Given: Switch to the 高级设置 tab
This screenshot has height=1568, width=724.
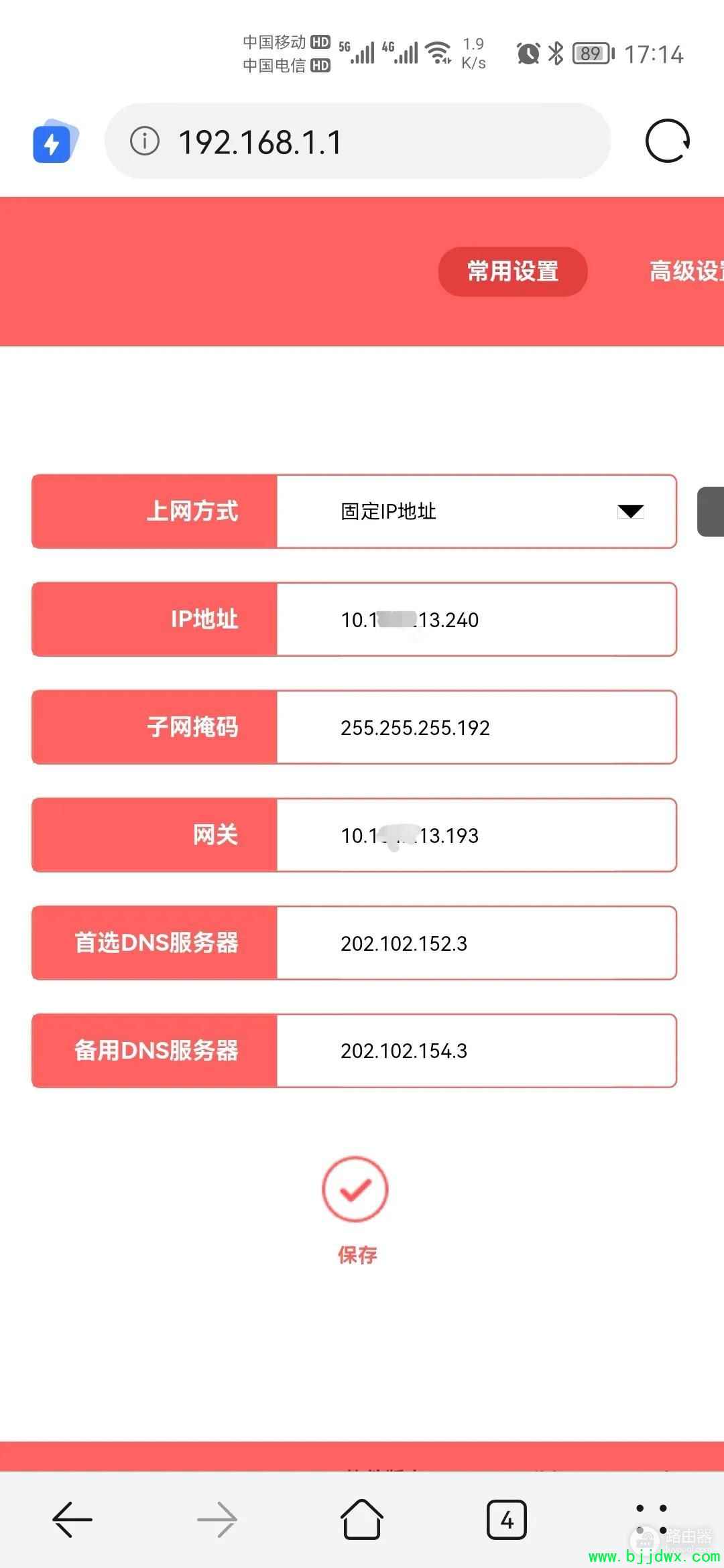Looking at the screenshot, I should coord(686,271).
